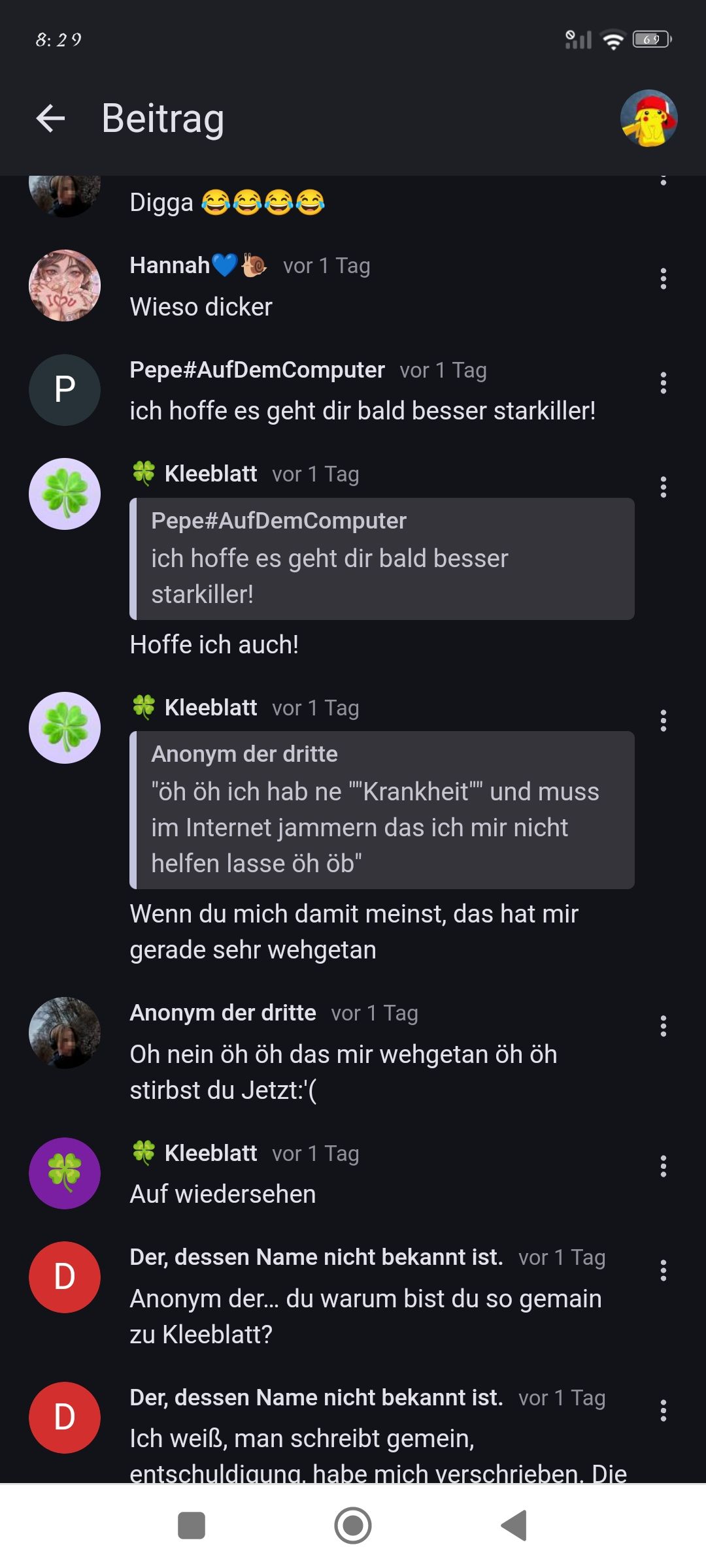706x1568 pixels.
Task: View Anonym der dritte's avatar beside 'Oh nein'
Action: [65, 1033]
